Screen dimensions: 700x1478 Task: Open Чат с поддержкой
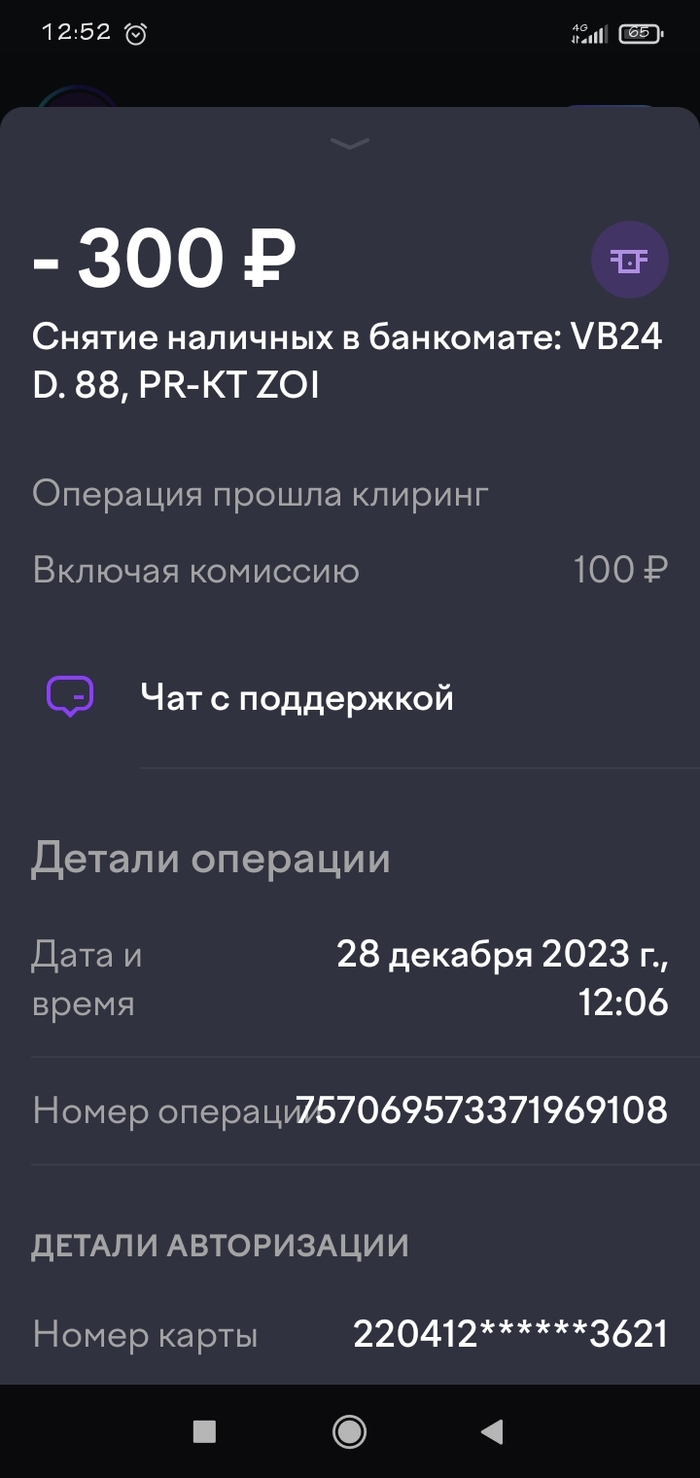pos(296,697)
